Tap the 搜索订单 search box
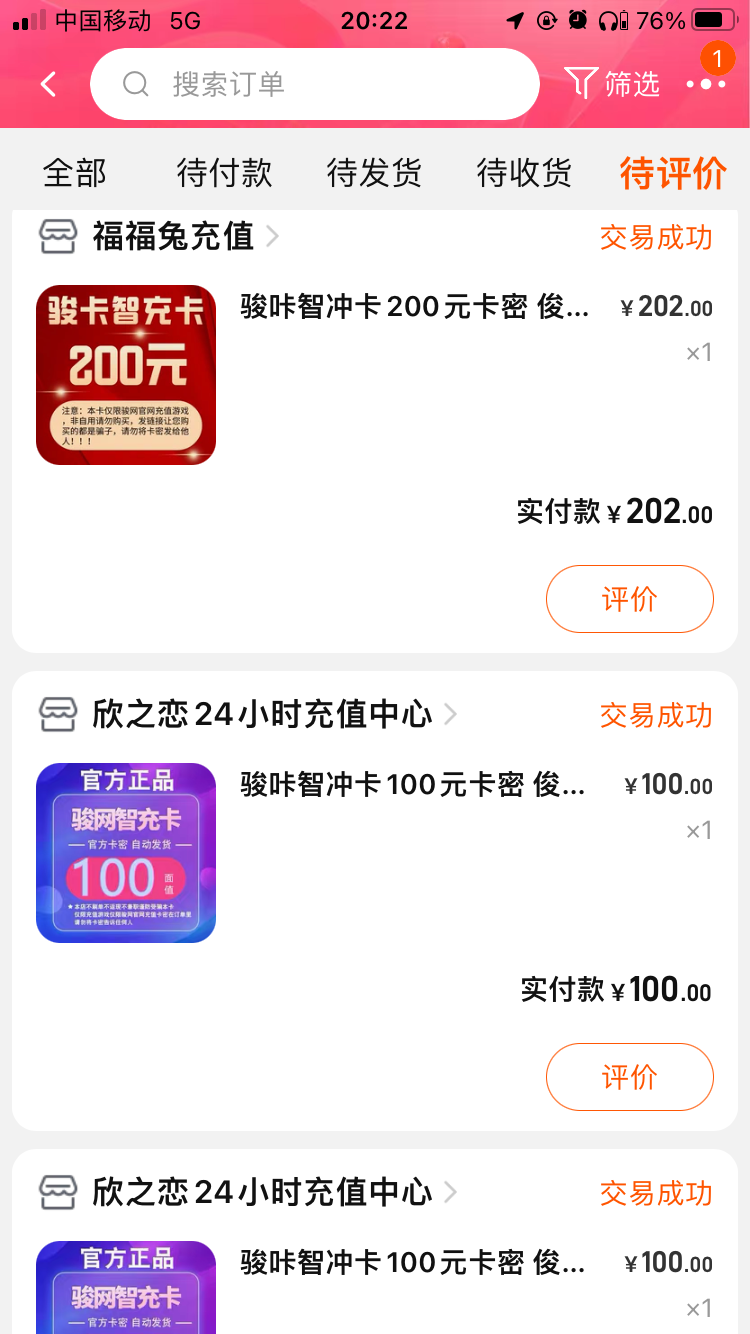This screenshot has width=750, height=1334. coord(314,84)
